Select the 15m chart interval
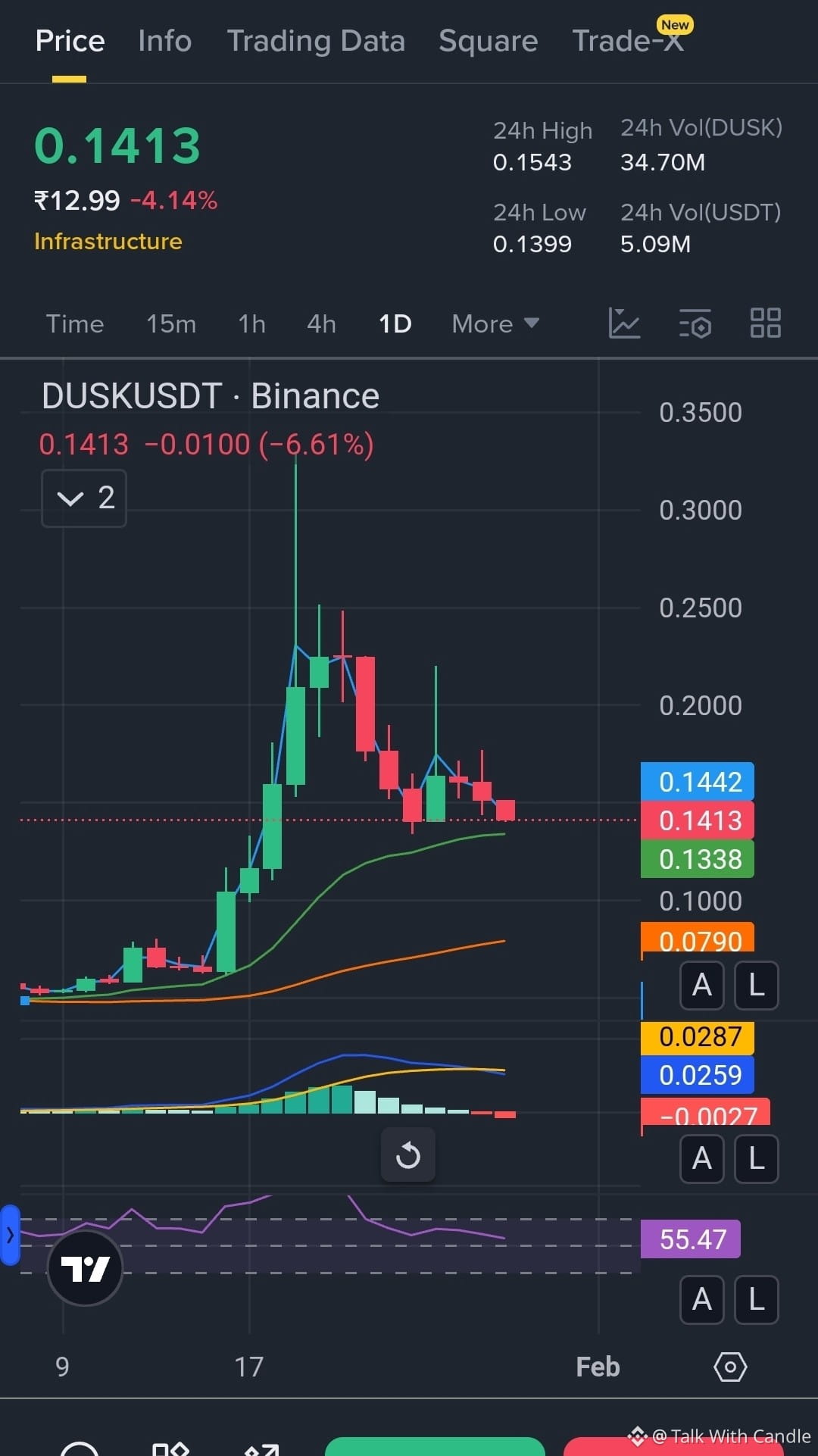 (171, 323)
